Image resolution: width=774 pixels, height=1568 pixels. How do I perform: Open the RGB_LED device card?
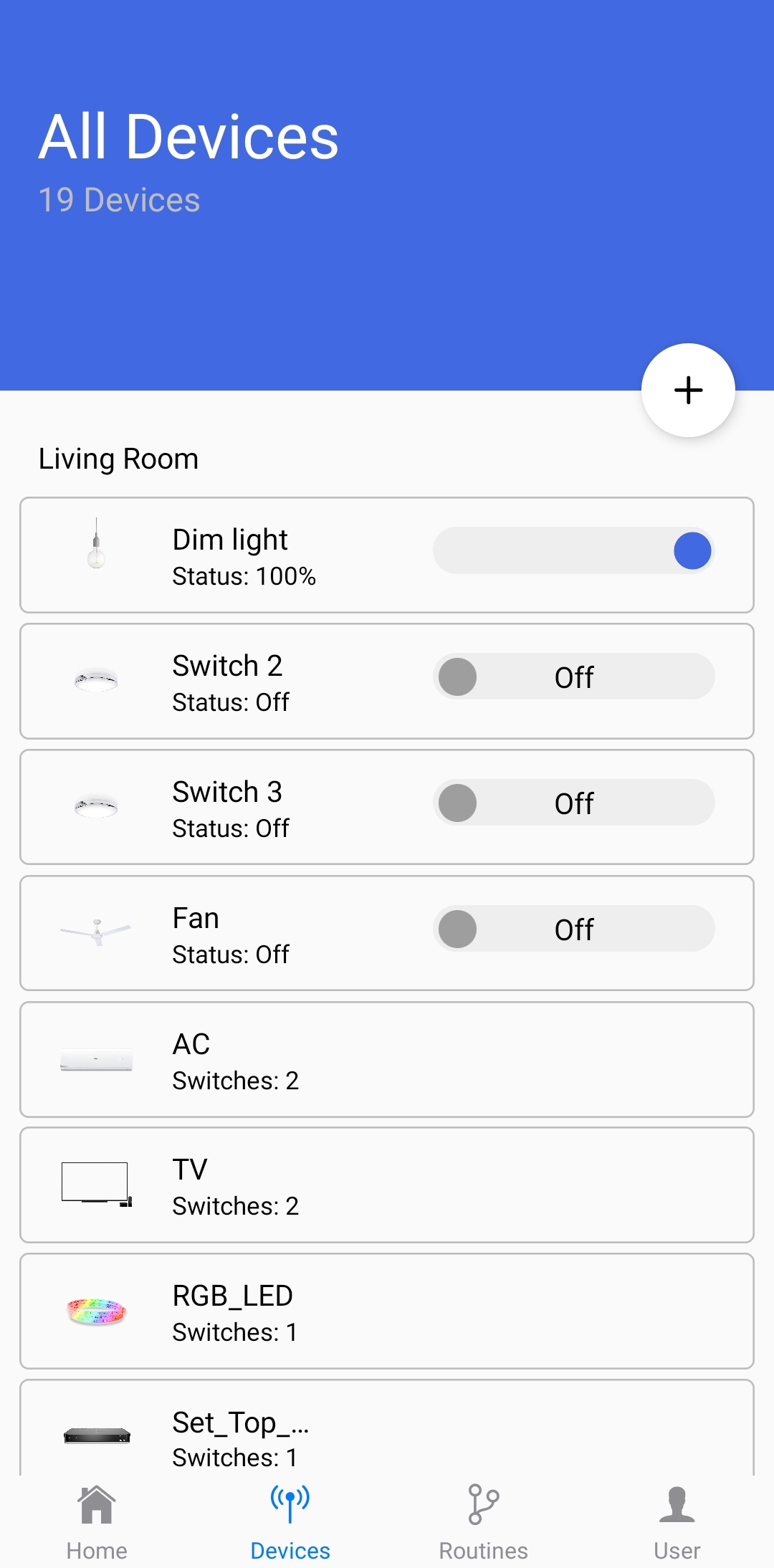tap(387, 1311)
